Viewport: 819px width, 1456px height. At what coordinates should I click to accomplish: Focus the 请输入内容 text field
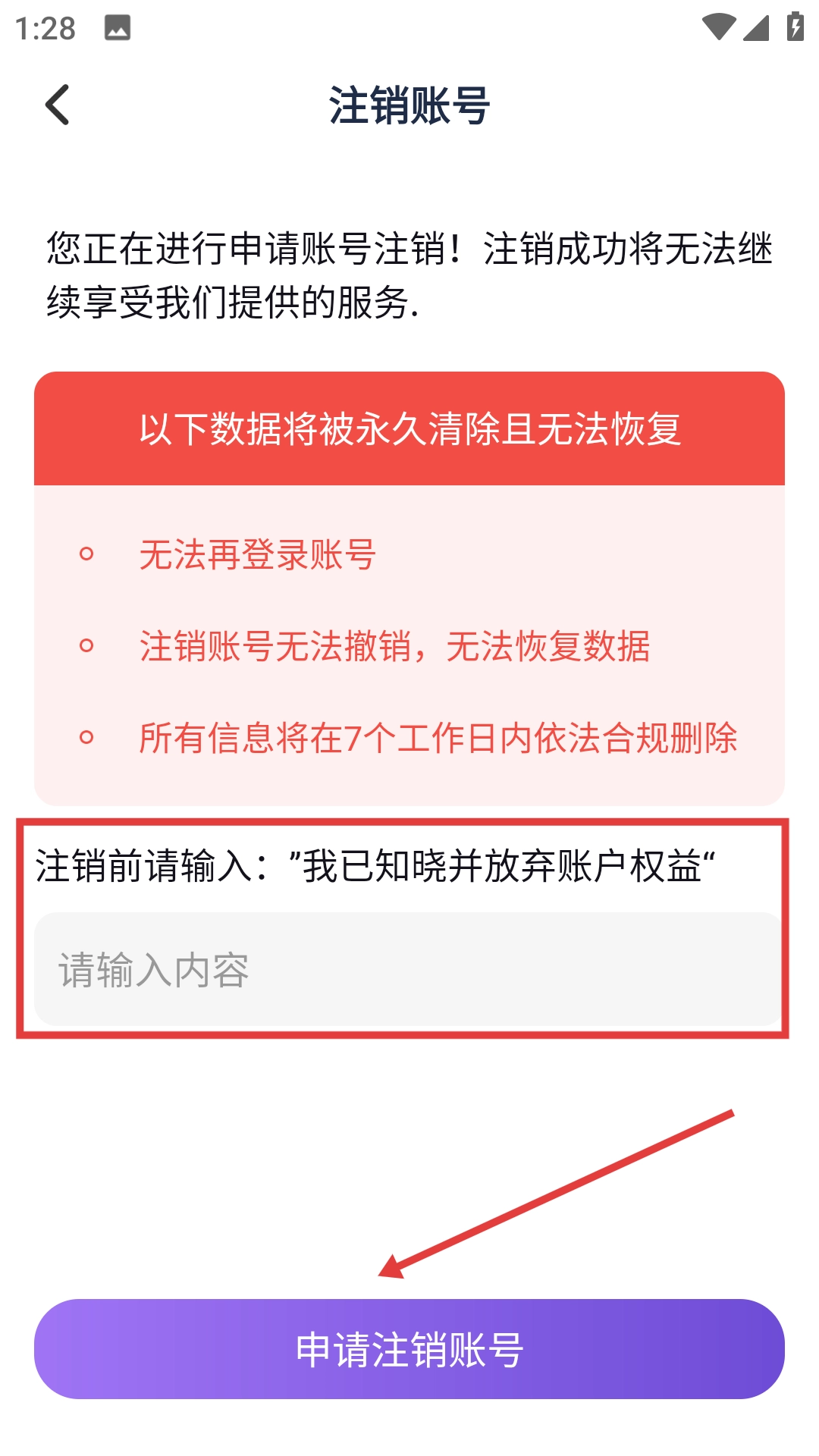pyautogui.click(x=408, y=969)
